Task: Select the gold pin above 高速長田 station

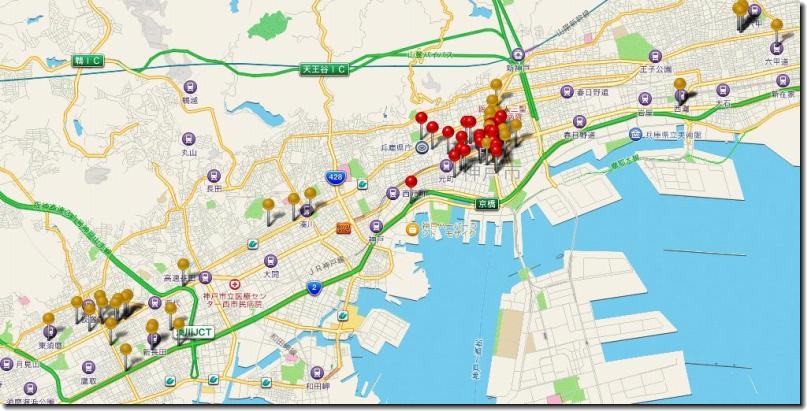Action: click(x=183, y=265)
